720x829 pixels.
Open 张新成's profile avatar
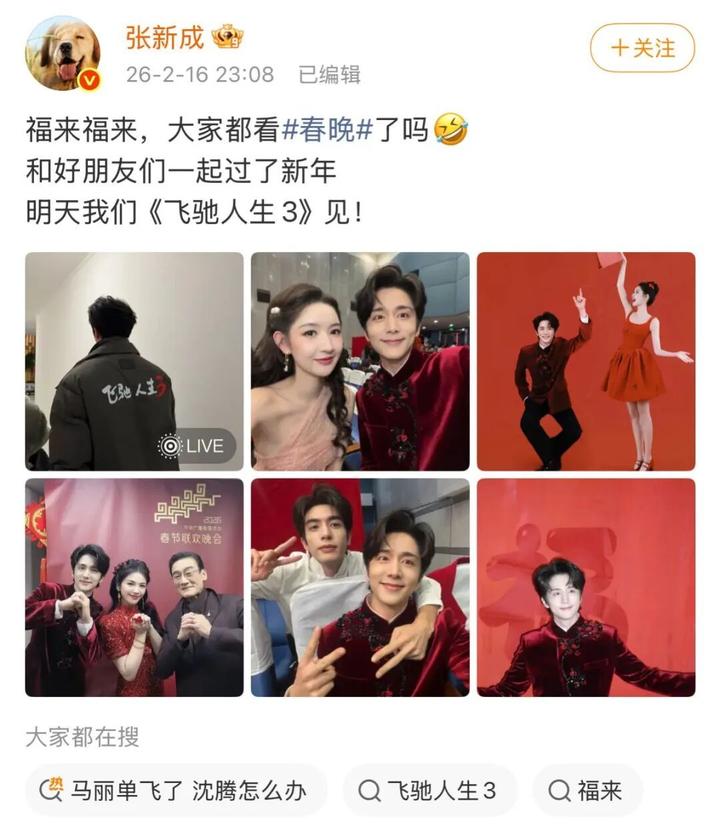click(62, 53)
